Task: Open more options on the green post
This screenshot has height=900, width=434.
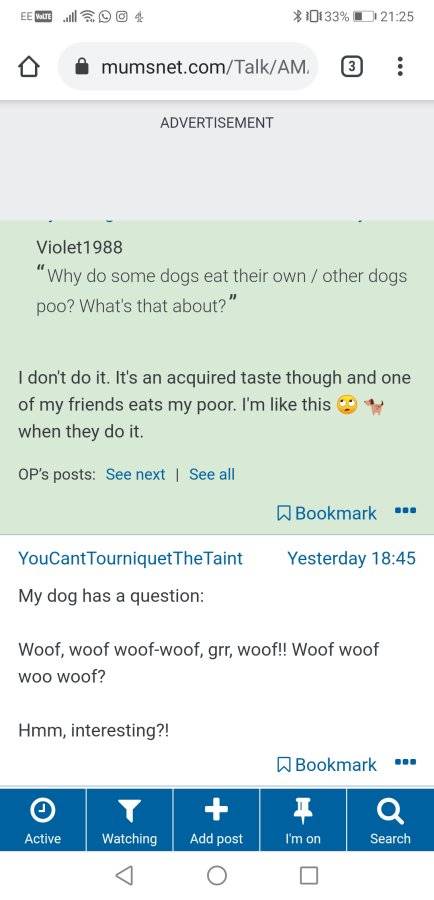Action: (x=406, y=510)
